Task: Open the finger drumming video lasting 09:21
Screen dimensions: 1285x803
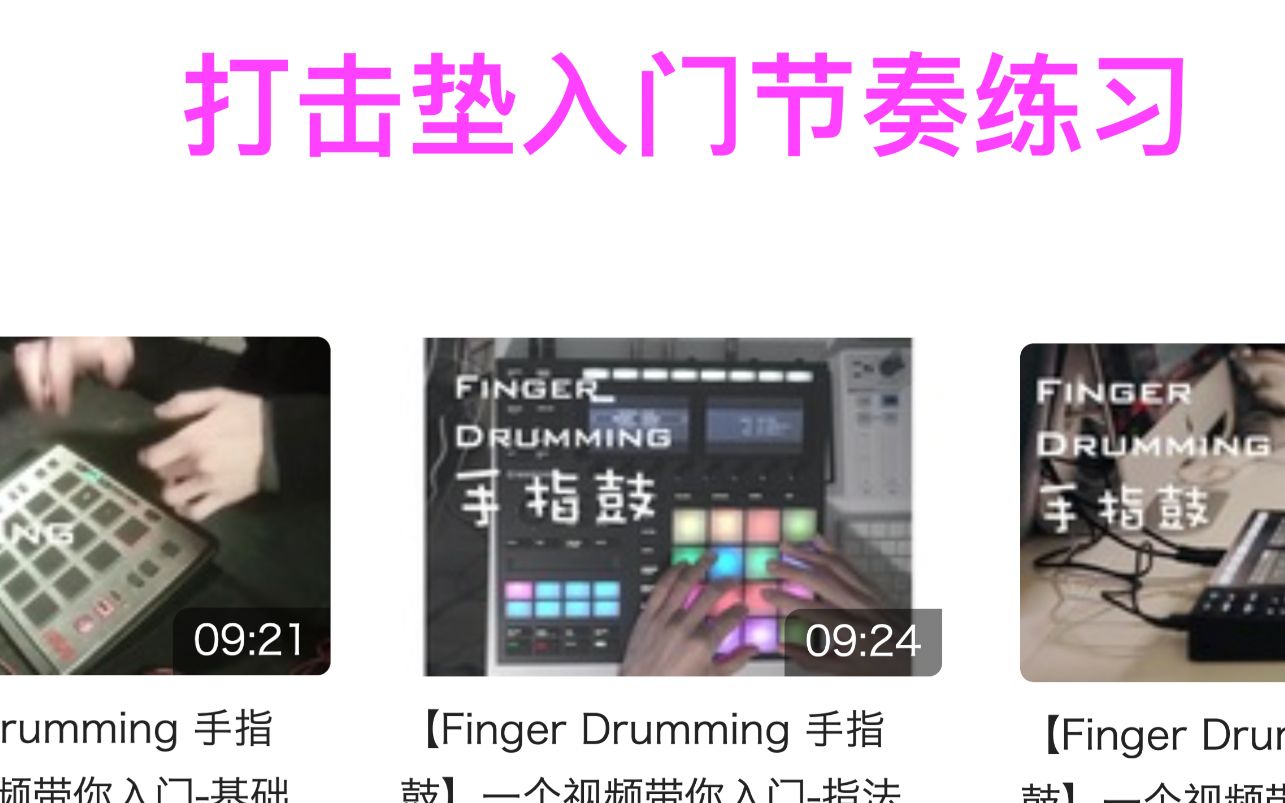Action: click(x=165, y=505)
